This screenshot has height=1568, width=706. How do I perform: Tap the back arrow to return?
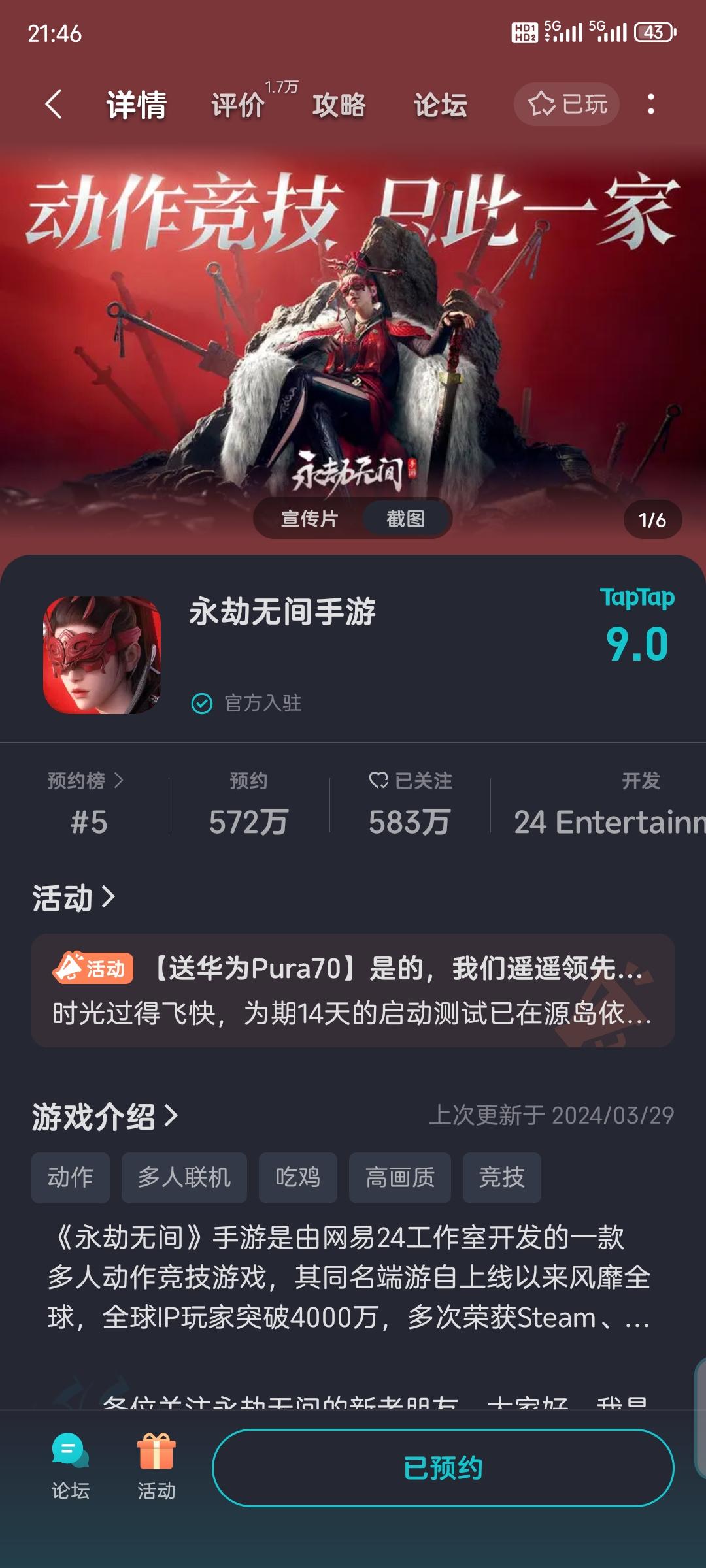(x=56, y=106)
